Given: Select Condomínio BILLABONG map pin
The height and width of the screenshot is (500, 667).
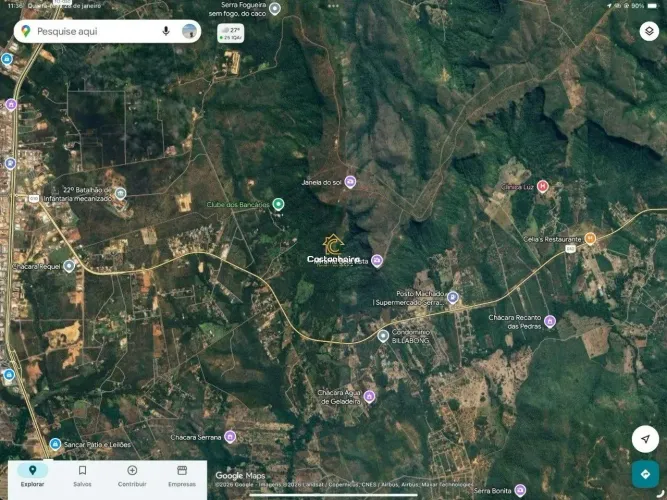Looking at the screenshot, I should 383,335.
